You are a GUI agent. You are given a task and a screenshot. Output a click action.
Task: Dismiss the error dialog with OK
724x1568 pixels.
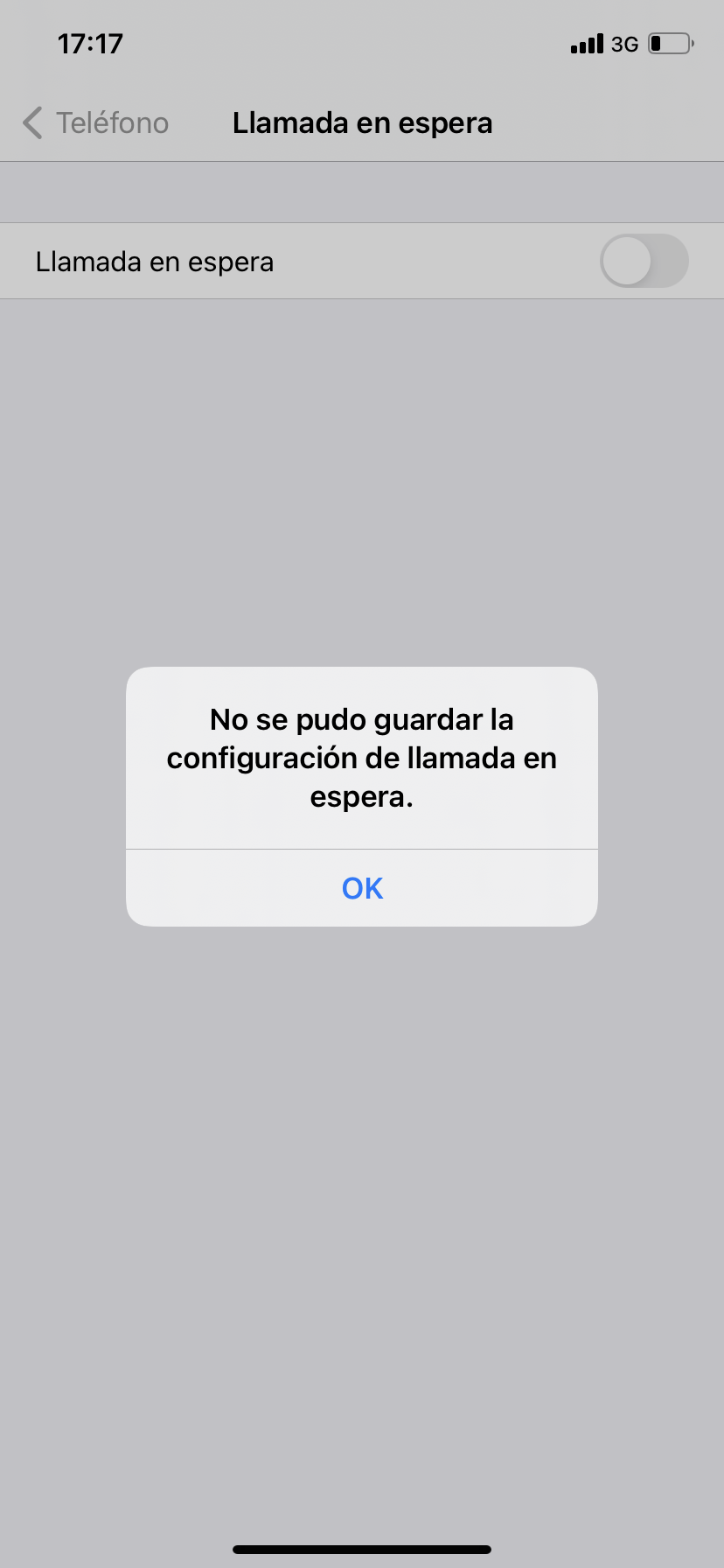(x=362, y=888)
